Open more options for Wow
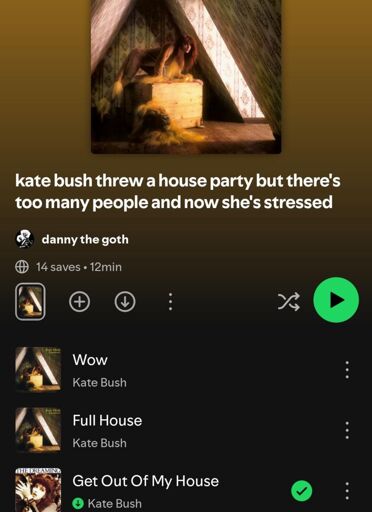Screen dimensions: 372x512 347,370
